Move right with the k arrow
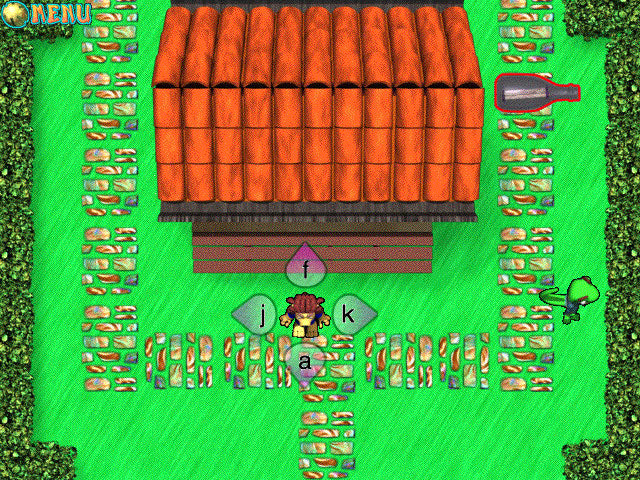 point(350,315)
